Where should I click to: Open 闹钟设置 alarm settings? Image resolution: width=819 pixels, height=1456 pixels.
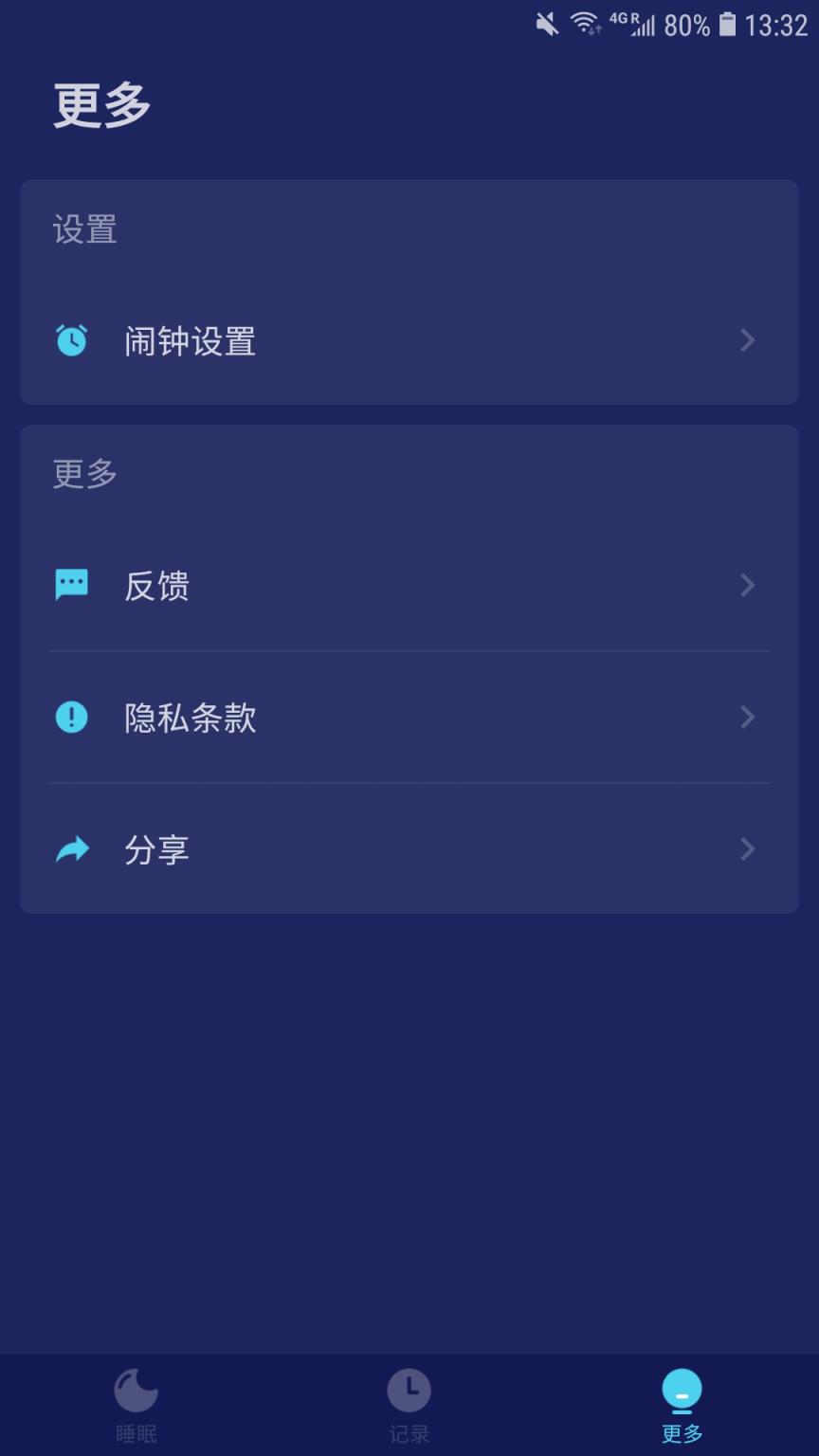(x=190, y=341)
